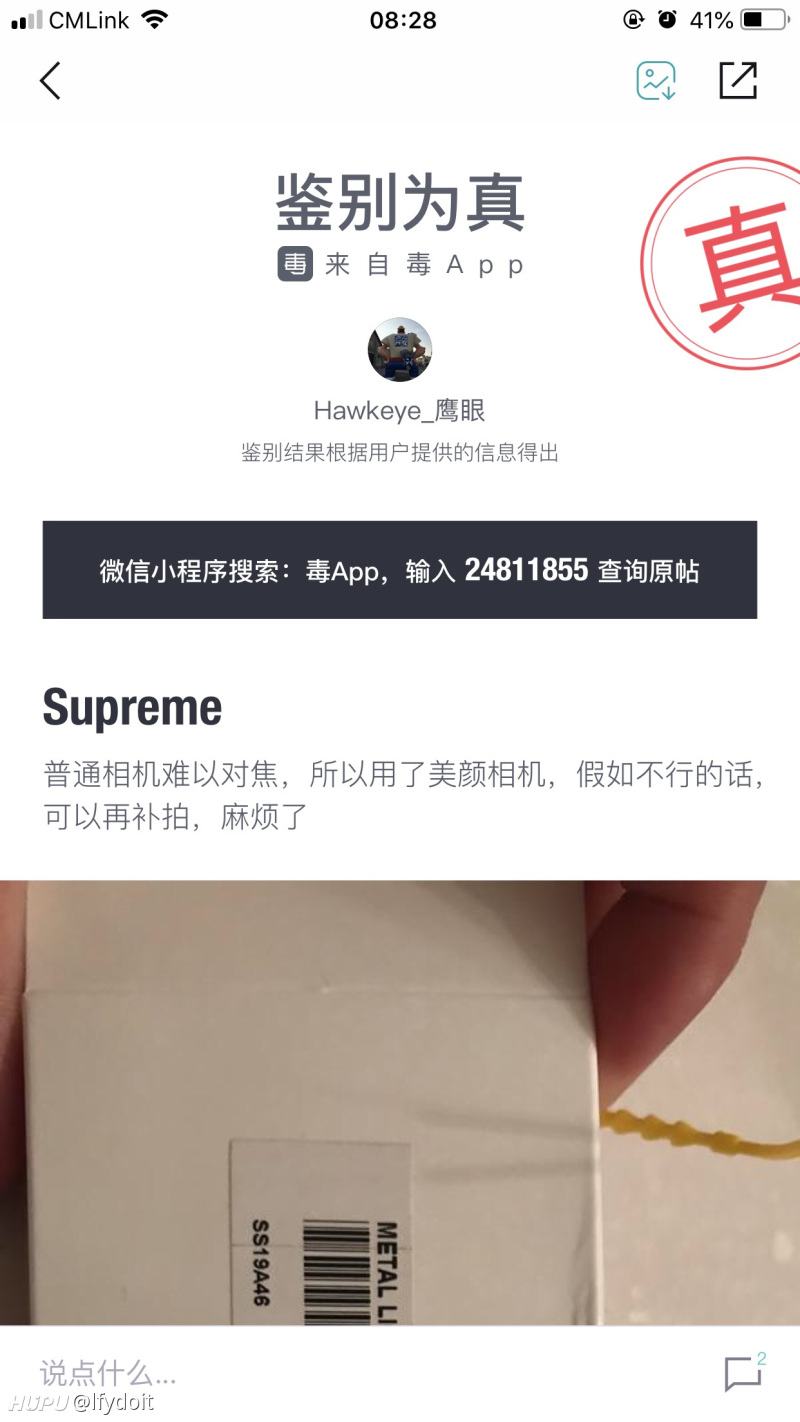Share this appraisal result
The width and height of the screenshot is (800, 1422).
pos(738,81)
